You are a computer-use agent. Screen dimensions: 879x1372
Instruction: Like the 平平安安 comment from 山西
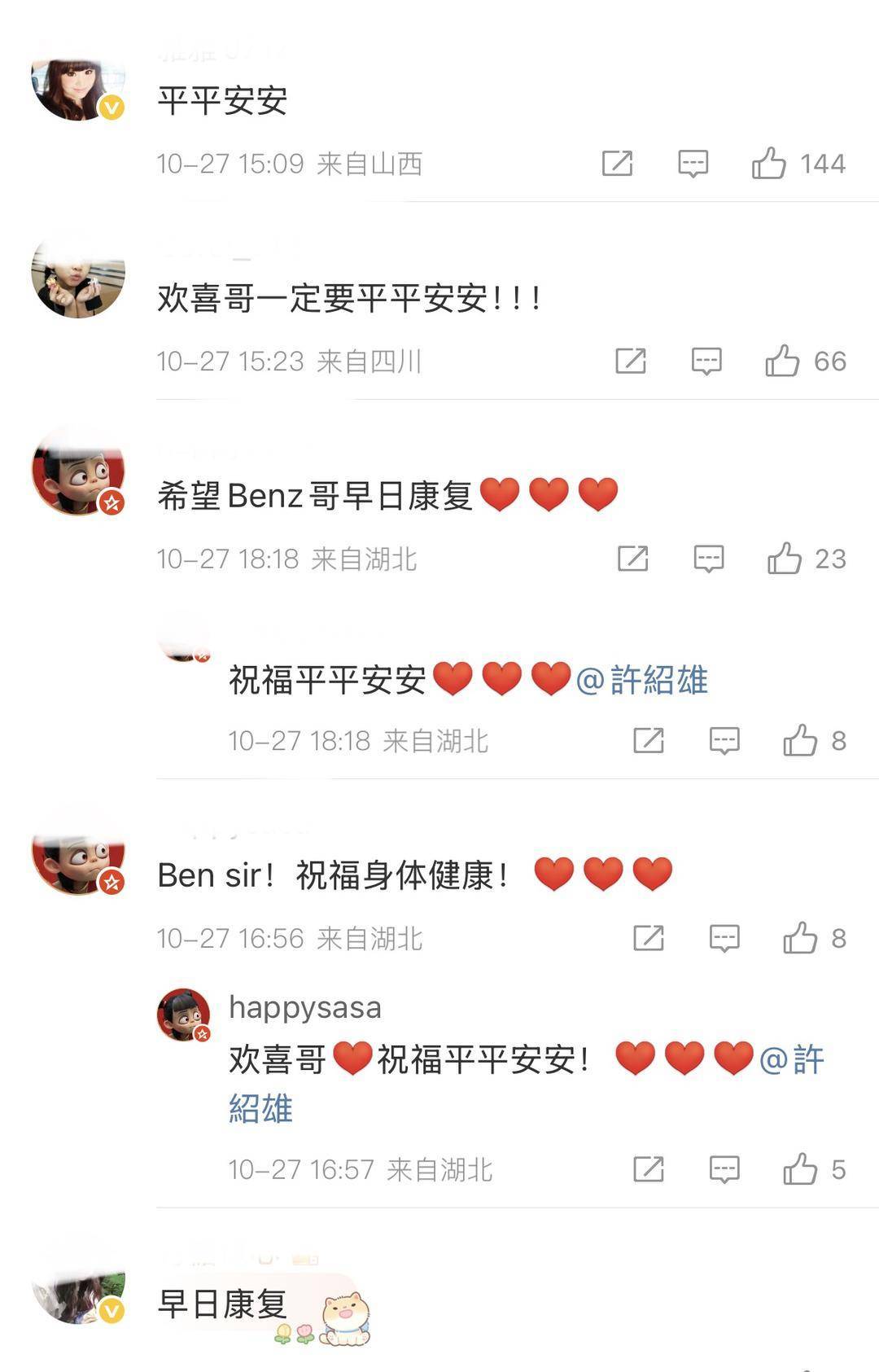coord(769,164)
